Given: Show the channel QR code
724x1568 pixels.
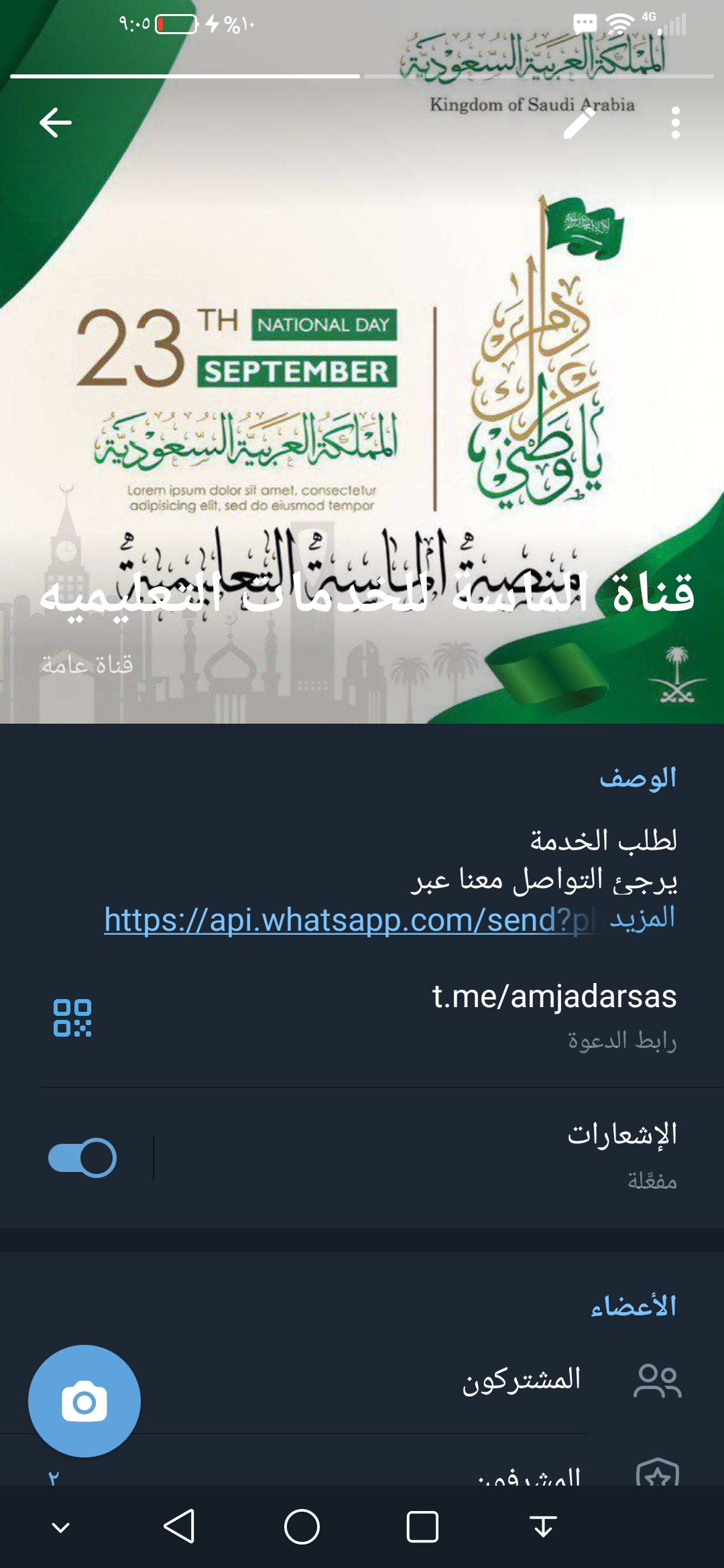Looking at the screenshot, I should tap(72, 1018).
